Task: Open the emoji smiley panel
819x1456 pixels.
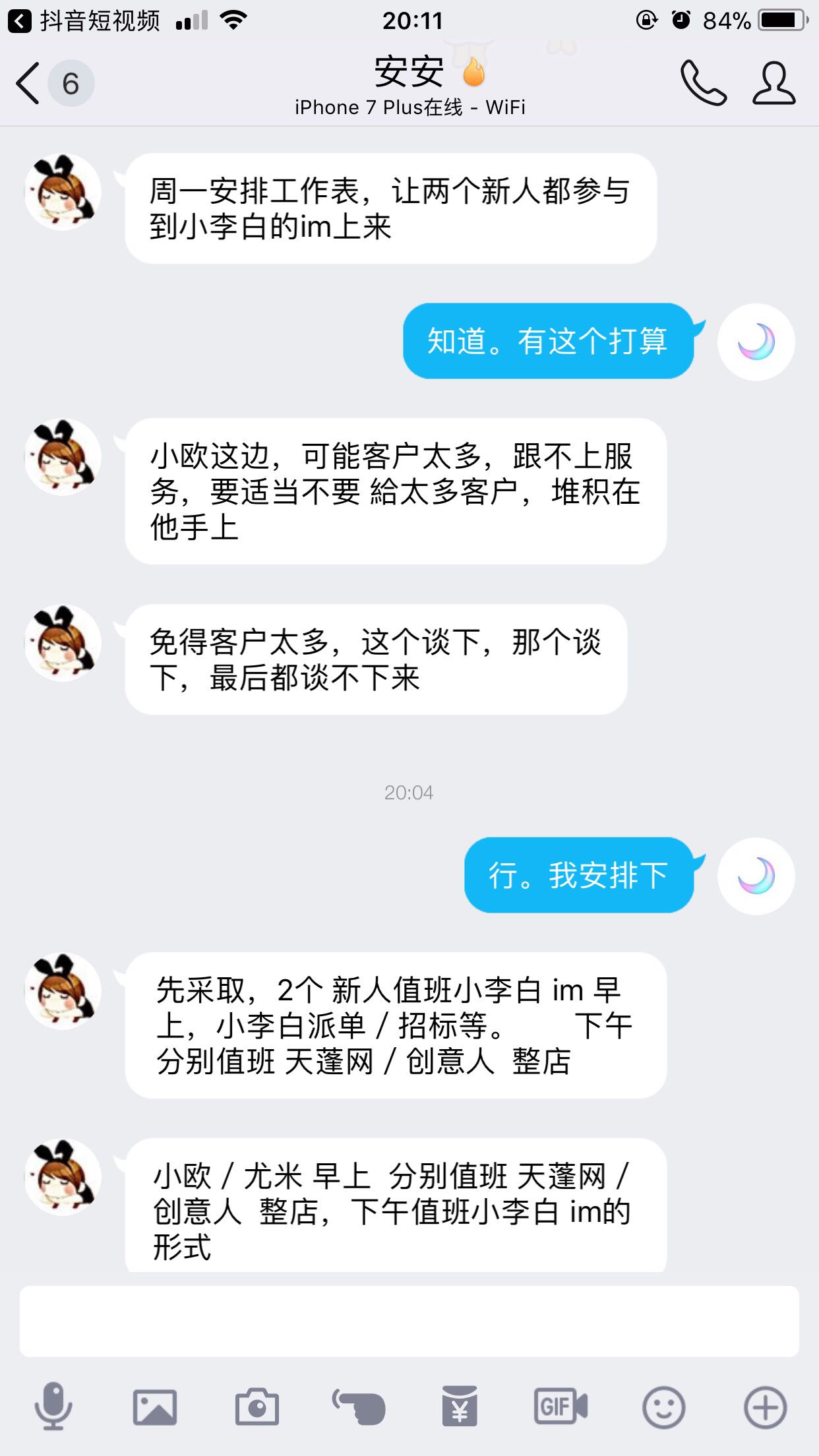Action: [663, 1407]
